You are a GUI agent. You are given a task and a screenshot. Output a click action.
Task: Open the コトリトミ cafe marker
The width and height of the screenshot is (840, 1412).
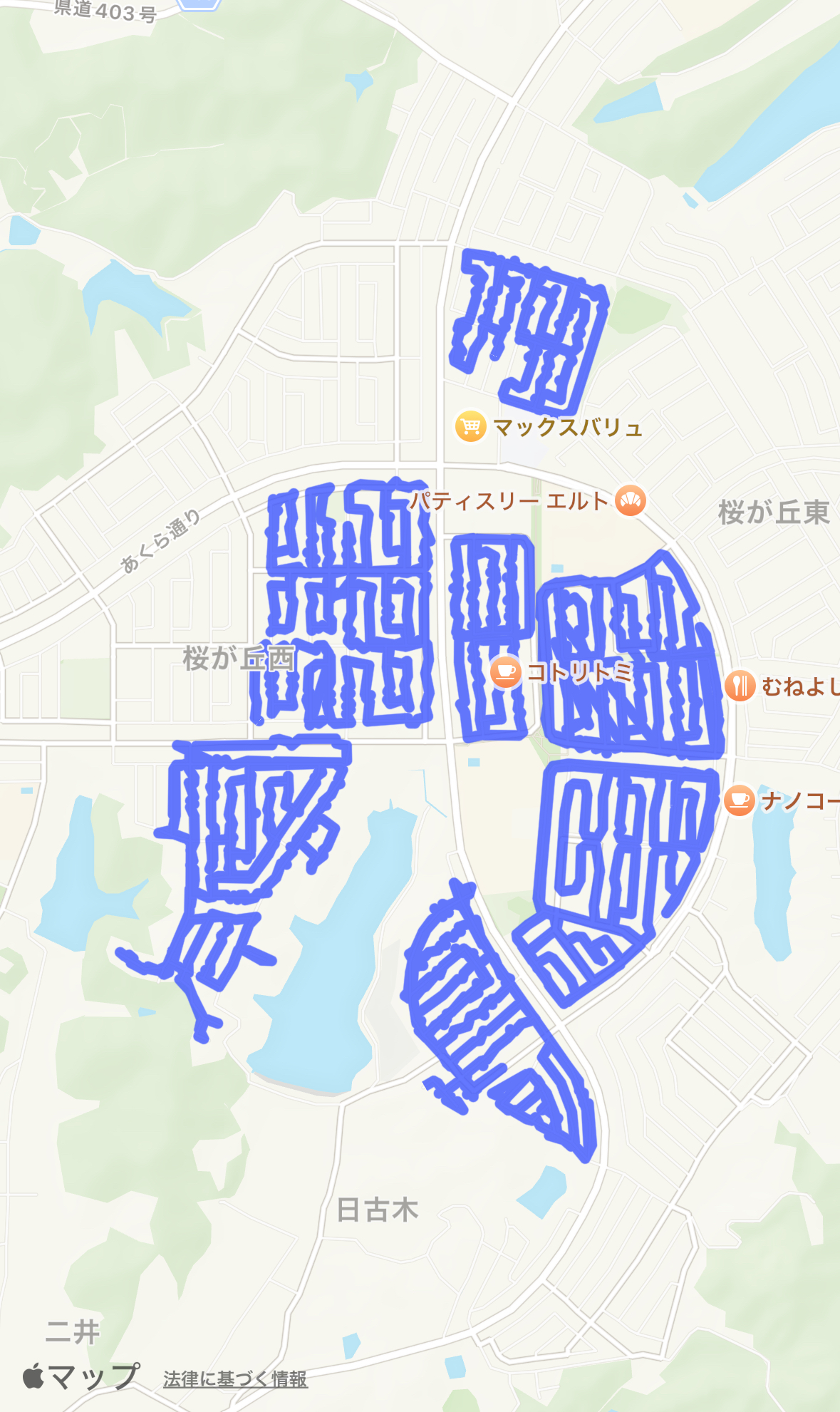tap(505, 672)
